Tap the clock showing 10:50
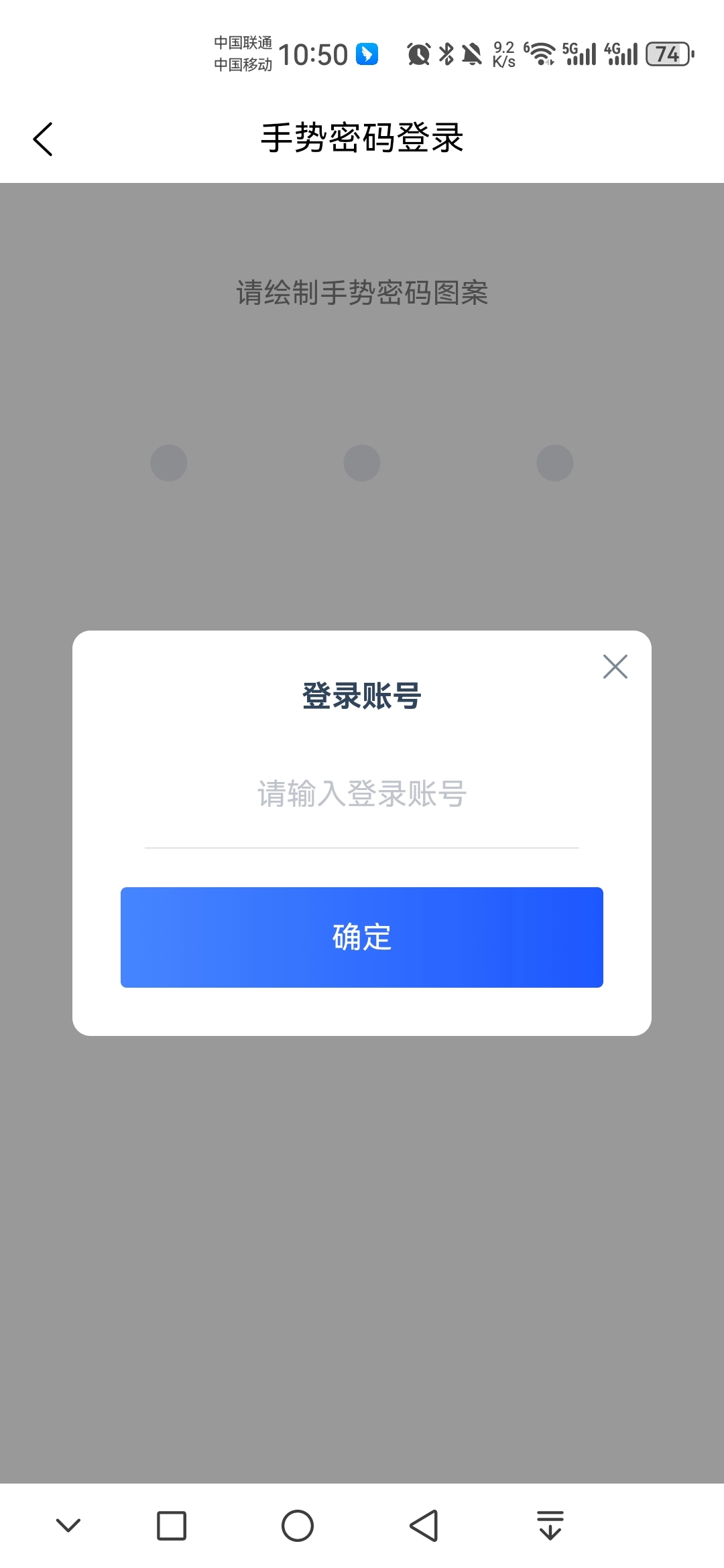 coord(312,54)
